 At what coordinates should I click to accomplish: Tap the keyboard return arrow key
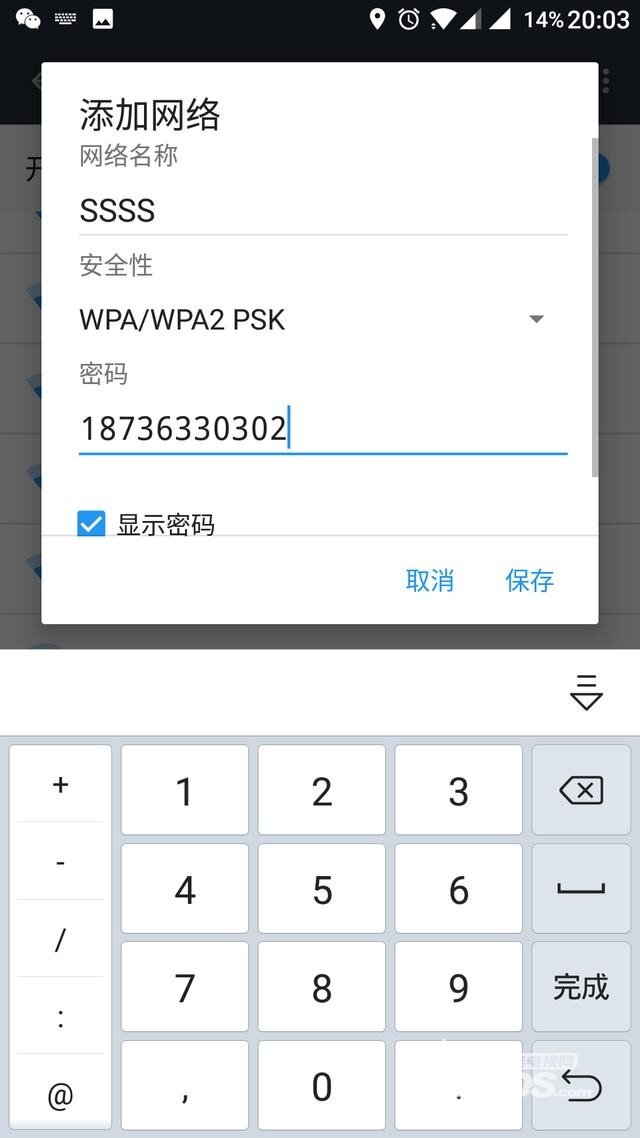pyautogui.click(x=581, y=1086)
